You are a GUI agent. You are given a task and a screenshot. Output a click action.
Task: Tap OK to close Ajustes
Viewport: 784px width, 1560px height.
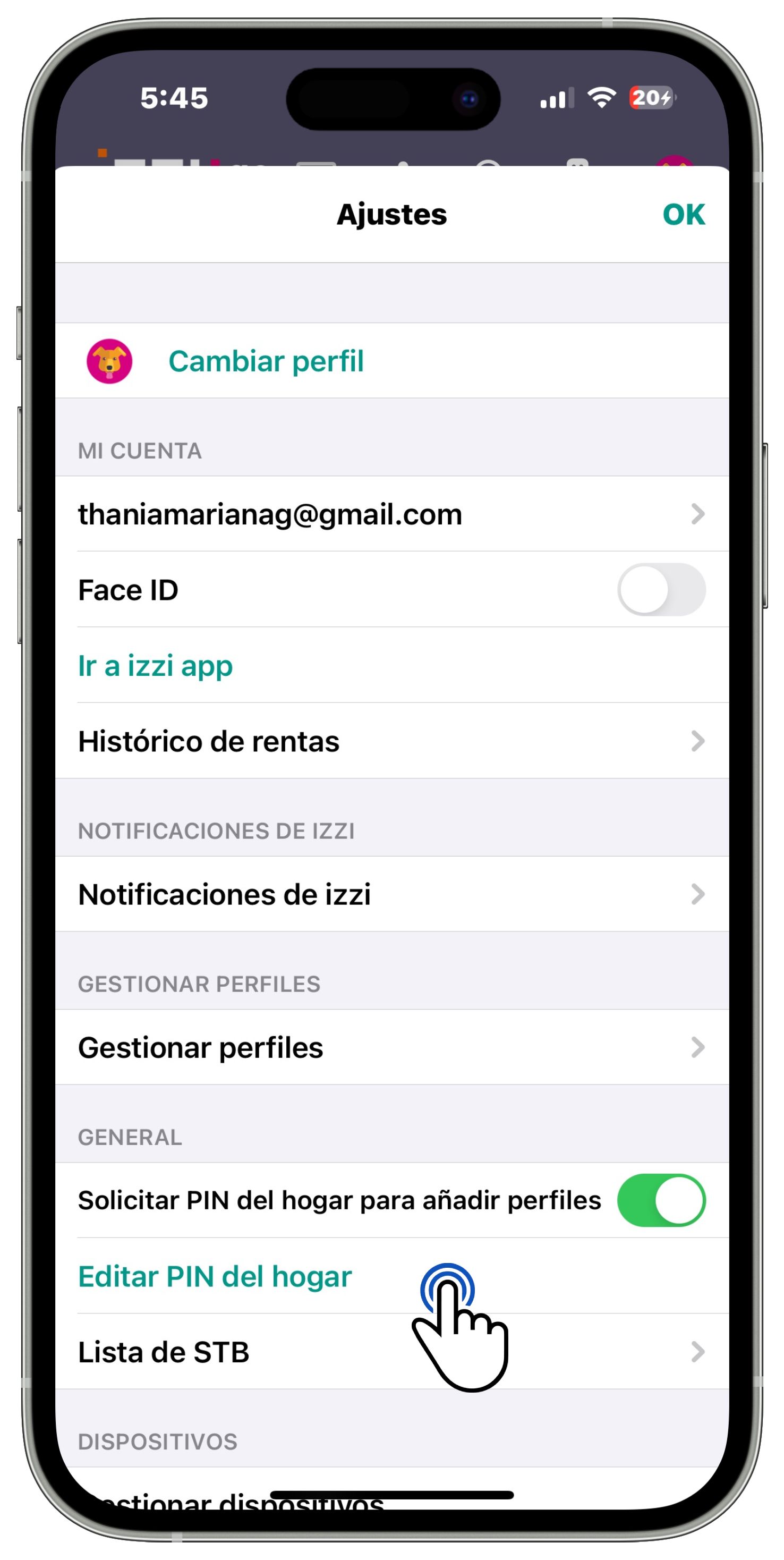tap(683, 214)
